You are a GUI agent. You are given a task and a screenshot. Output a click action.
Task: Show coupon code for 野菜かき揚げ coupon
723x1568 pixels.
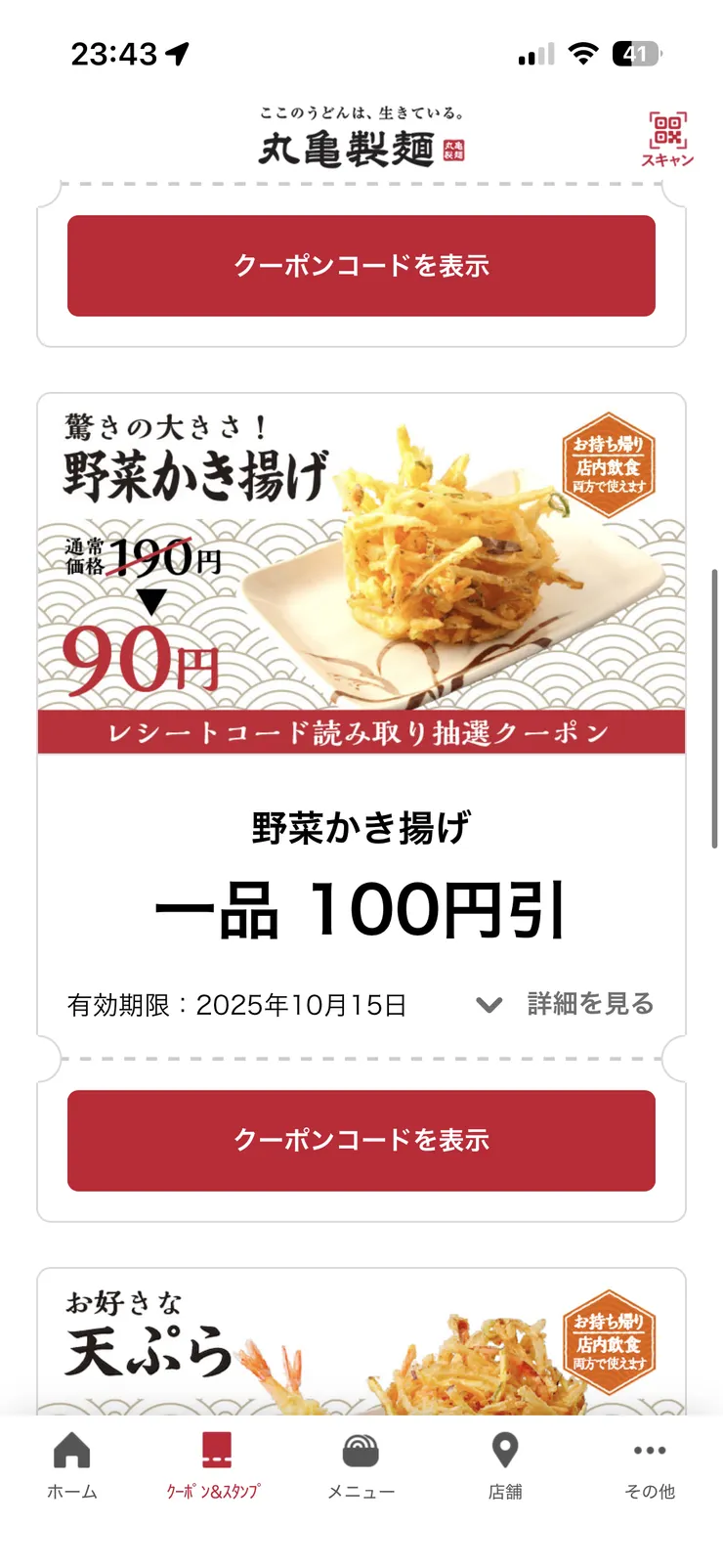point(361,1139)
